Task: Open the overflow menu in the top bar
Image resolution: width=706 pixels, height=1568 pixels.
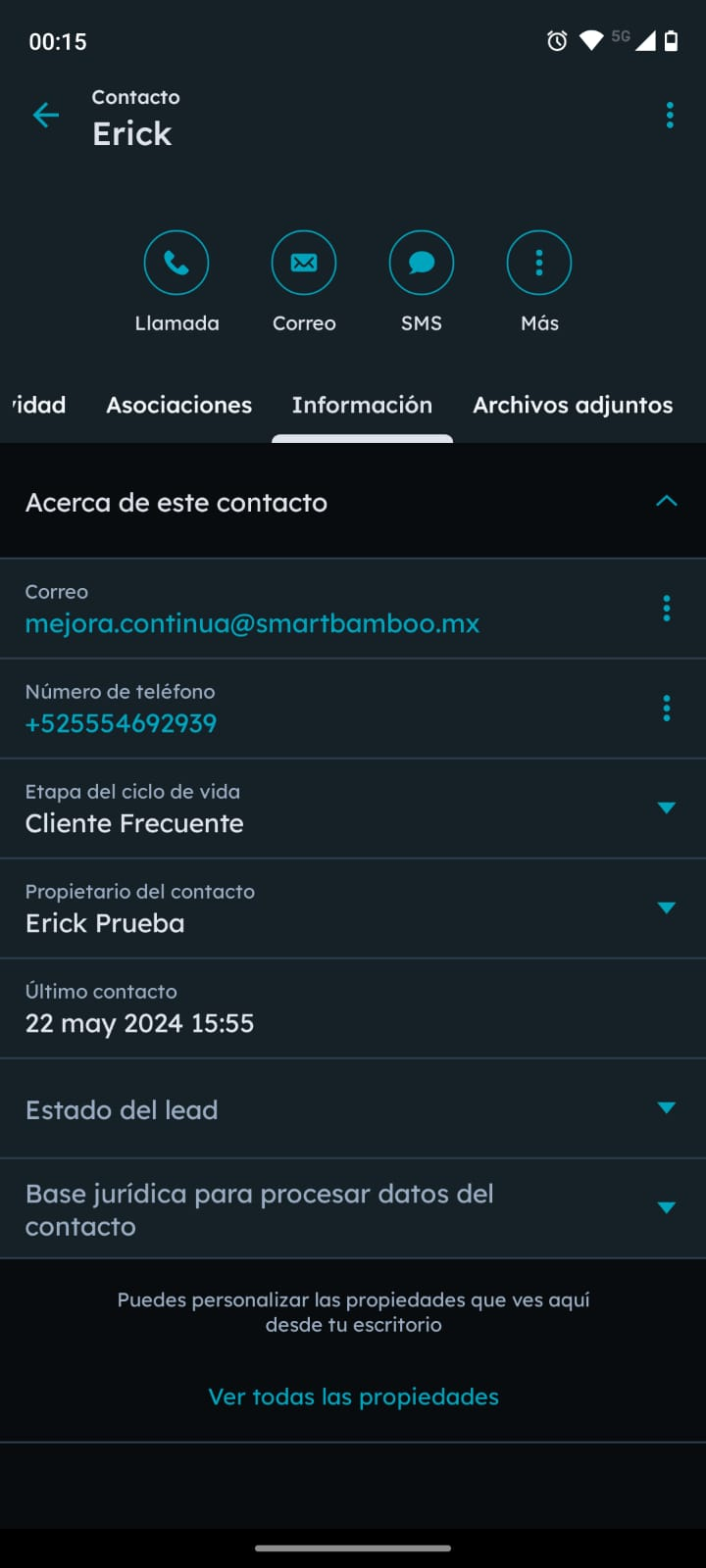Action: (670, 116)
